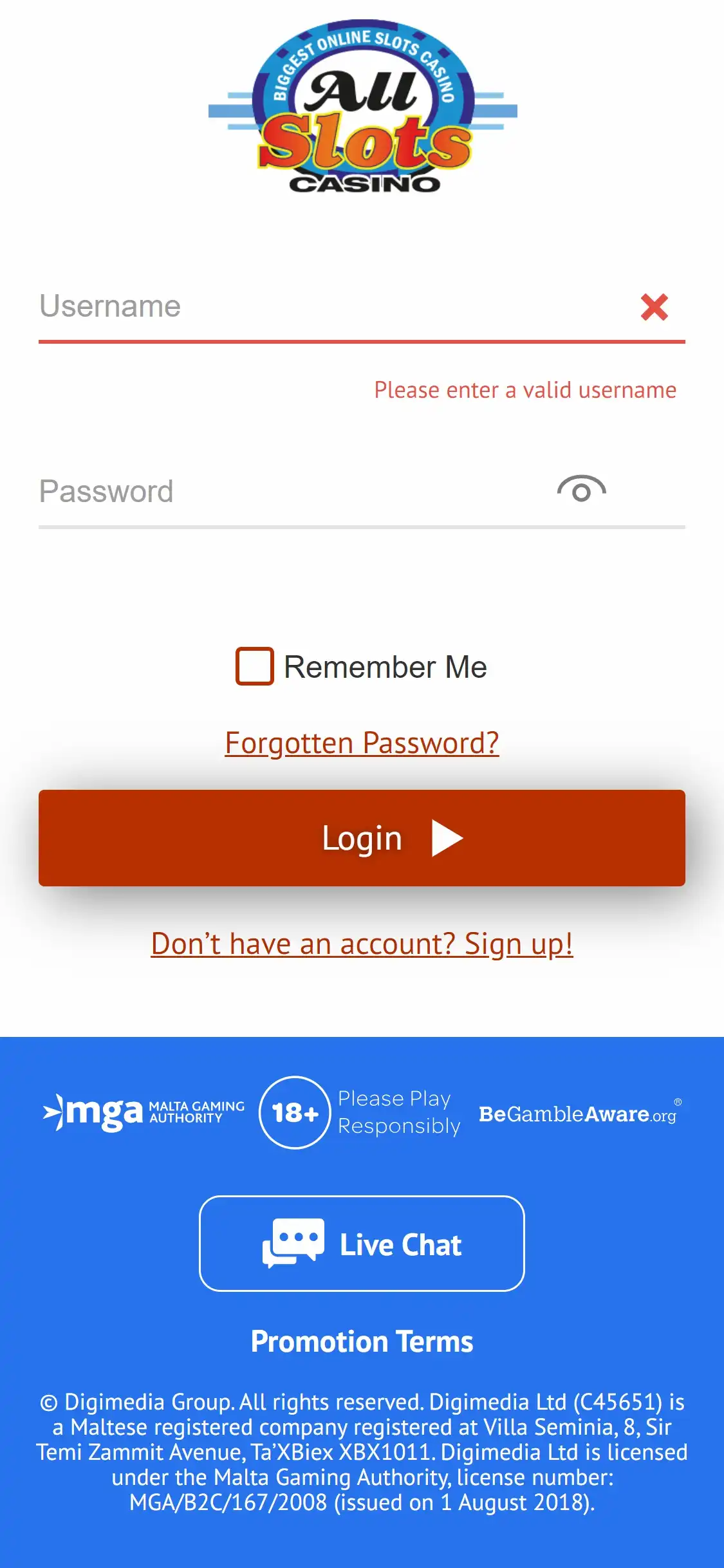The width and height of the screenshot is (724, 1568).
Task: Clear username with the red X
Action: pos(654,307)
